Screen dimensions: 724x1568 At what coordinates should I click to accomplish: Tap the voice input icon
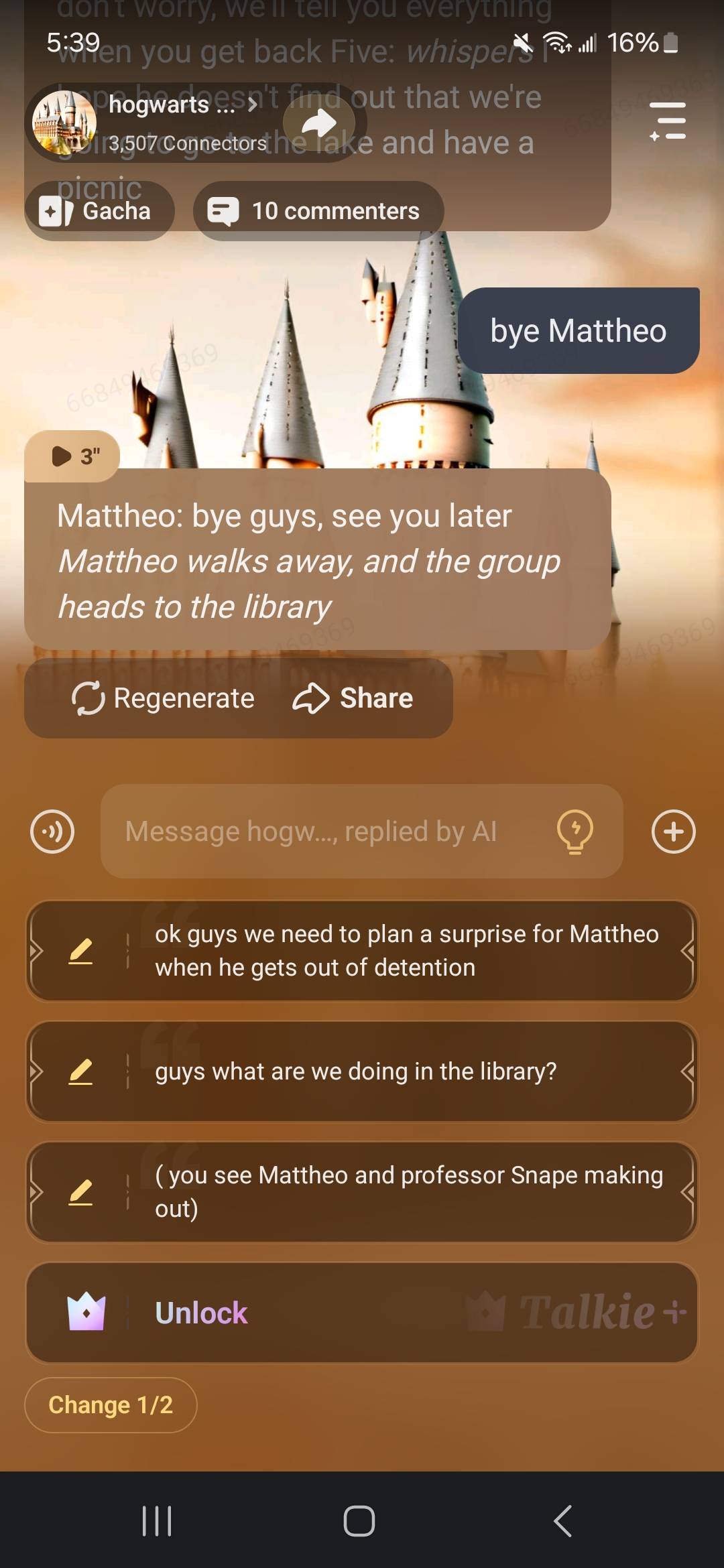coord(52,832)
